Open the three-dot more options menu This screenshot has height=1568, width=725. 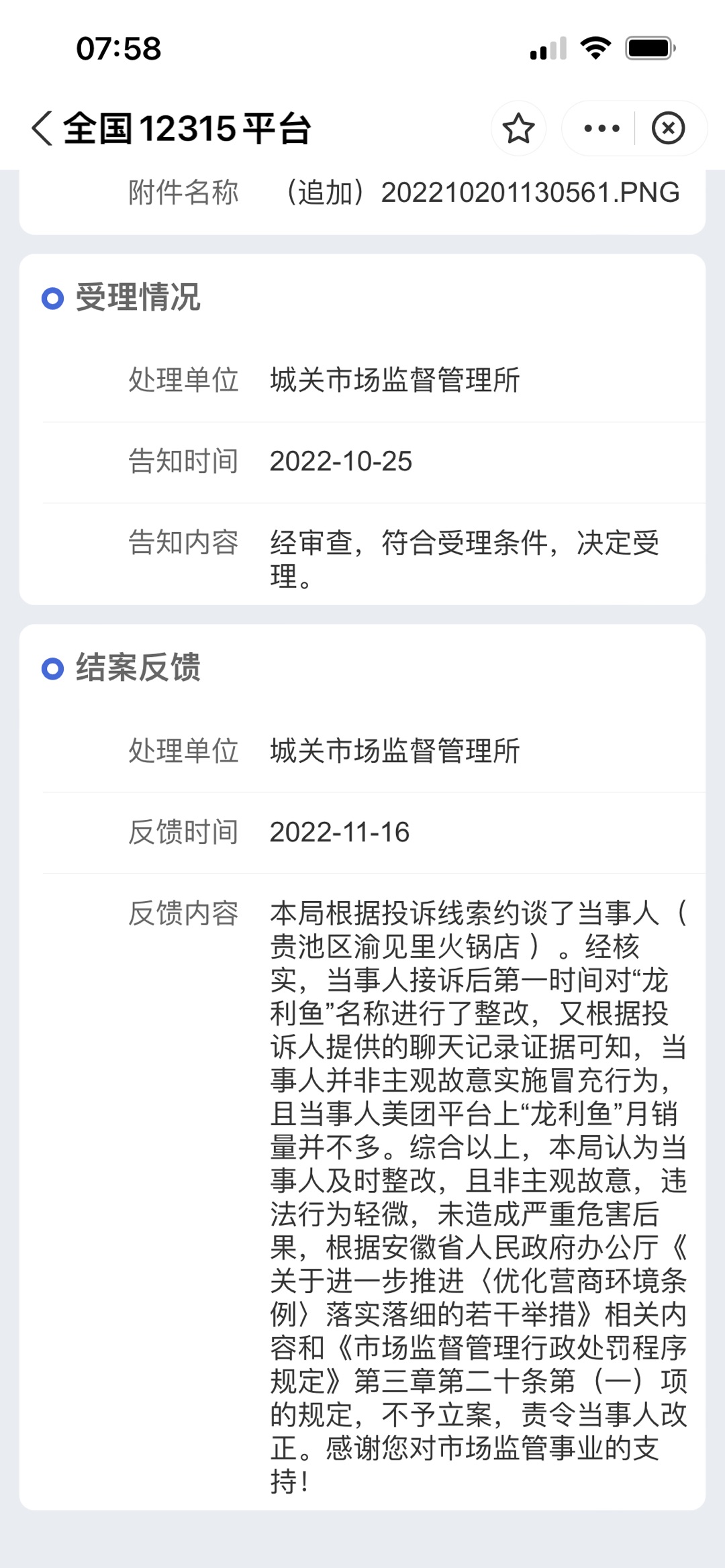601,128
